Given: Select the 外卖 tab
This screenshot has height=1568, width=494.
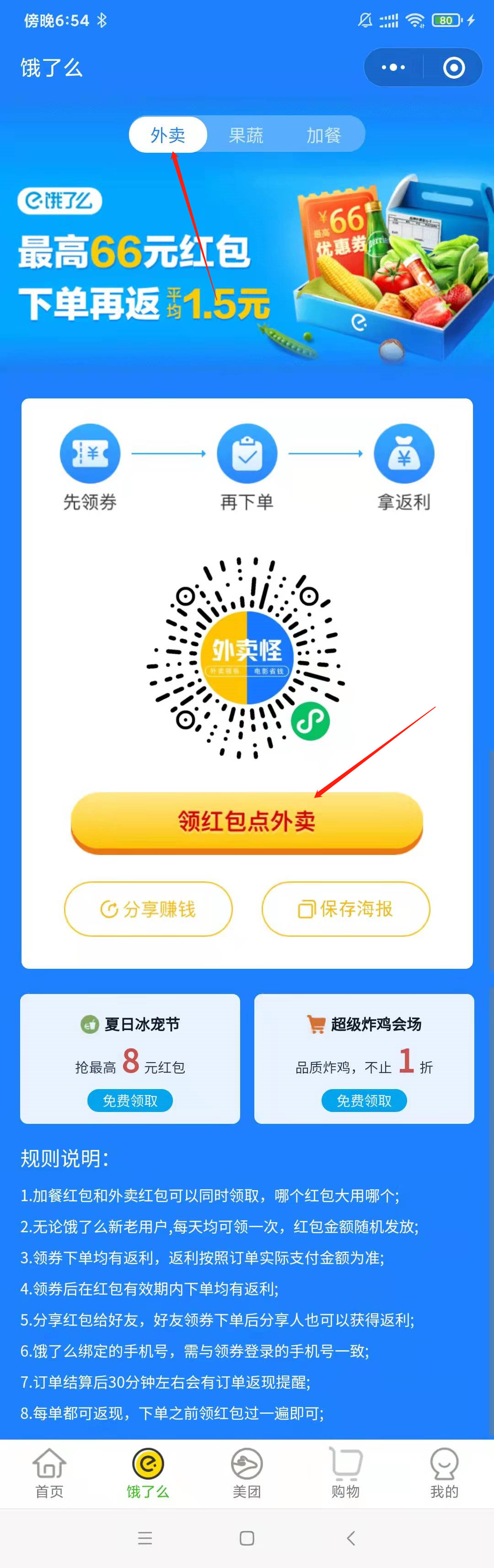Looking at the screenshot, I should [168, 134].
